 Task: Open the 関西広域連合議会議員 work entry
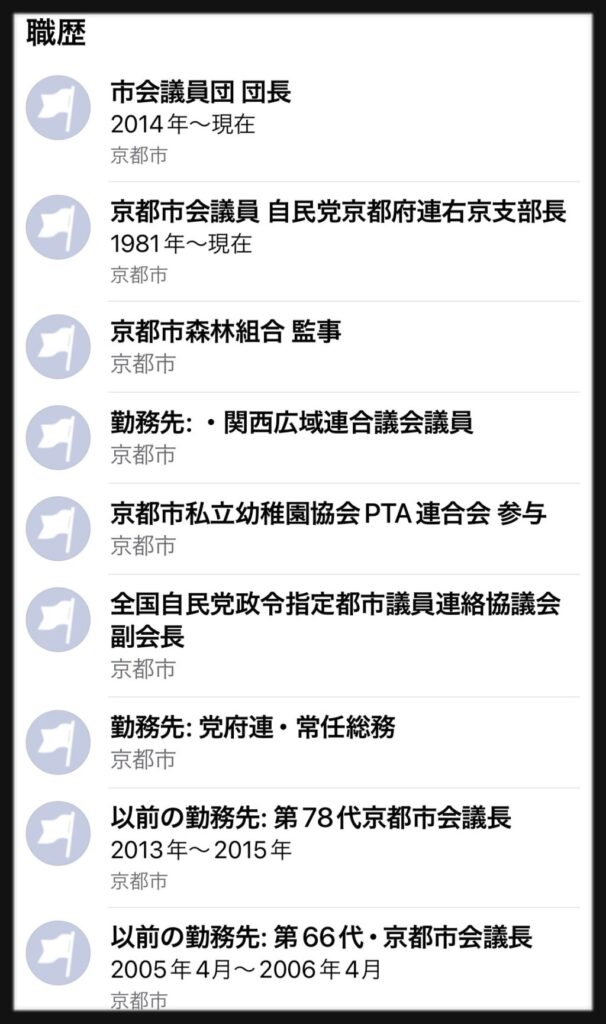pos(302,438)
